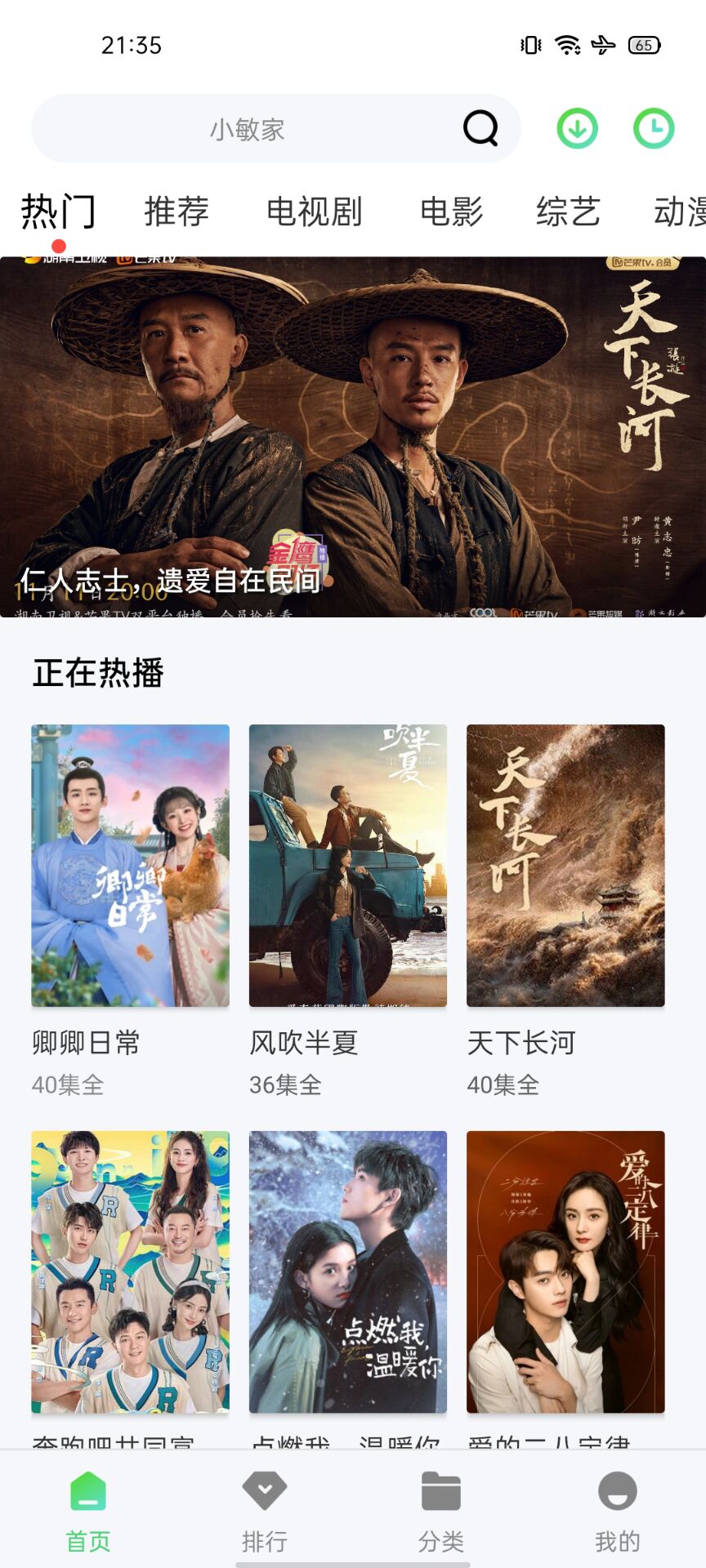
Task: Open the downloads icon
Action: point(578,129)
